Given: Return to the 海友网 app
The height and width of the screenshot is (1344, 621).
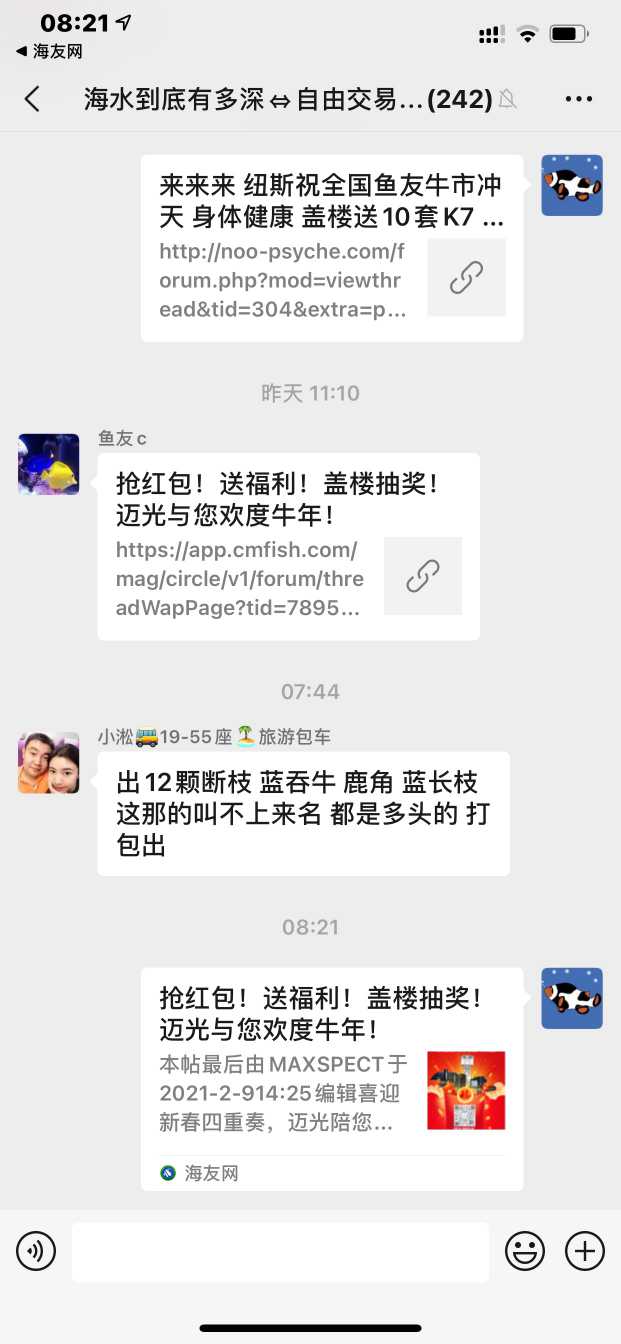Looking at the screenshot, I should click(48, 51).
